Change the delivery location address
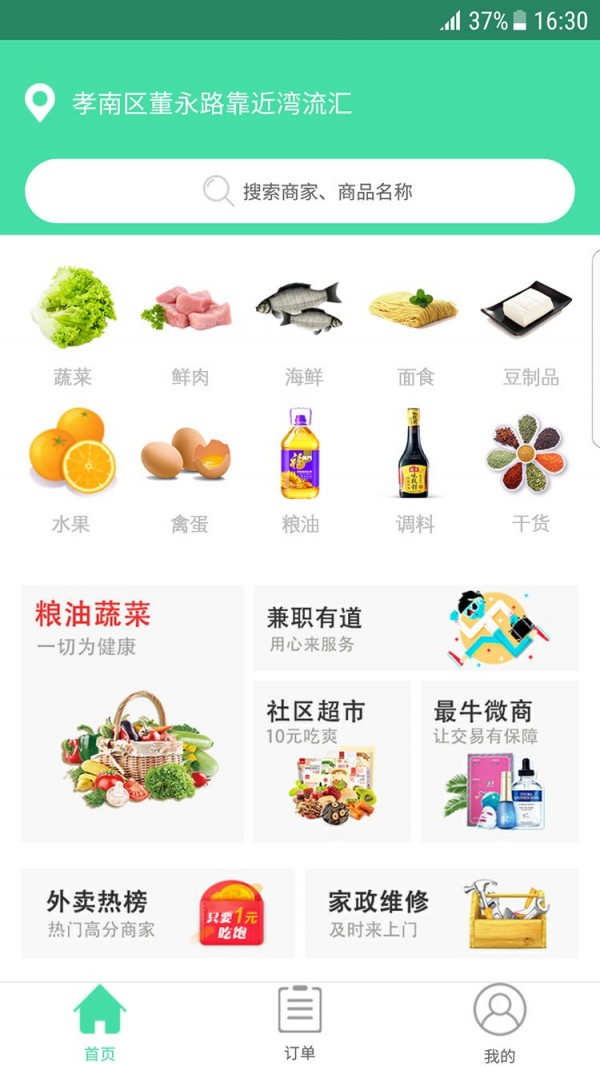Image resolution: width=600 pixels, height=1066 pixels. pos(210,103)
